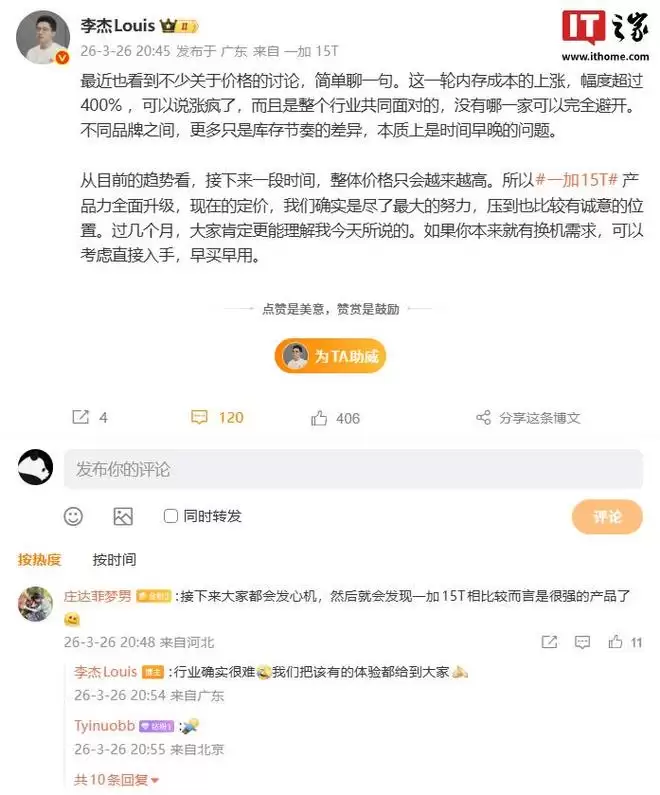
Task: Open the #一加15T# hashtag link
Action: tap(577, 180)
